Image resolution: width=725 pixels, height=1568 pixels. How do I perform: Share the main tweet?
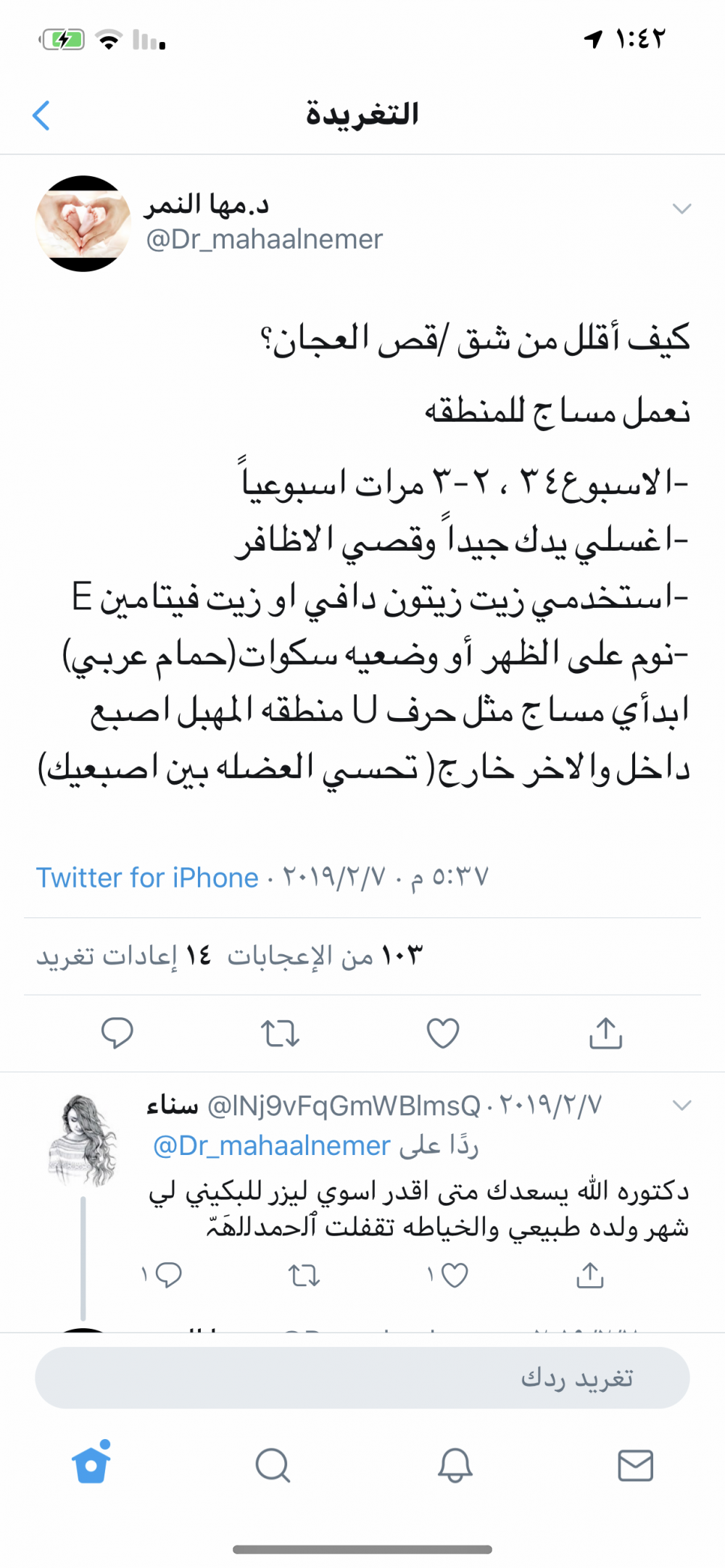click(606, 1033)
